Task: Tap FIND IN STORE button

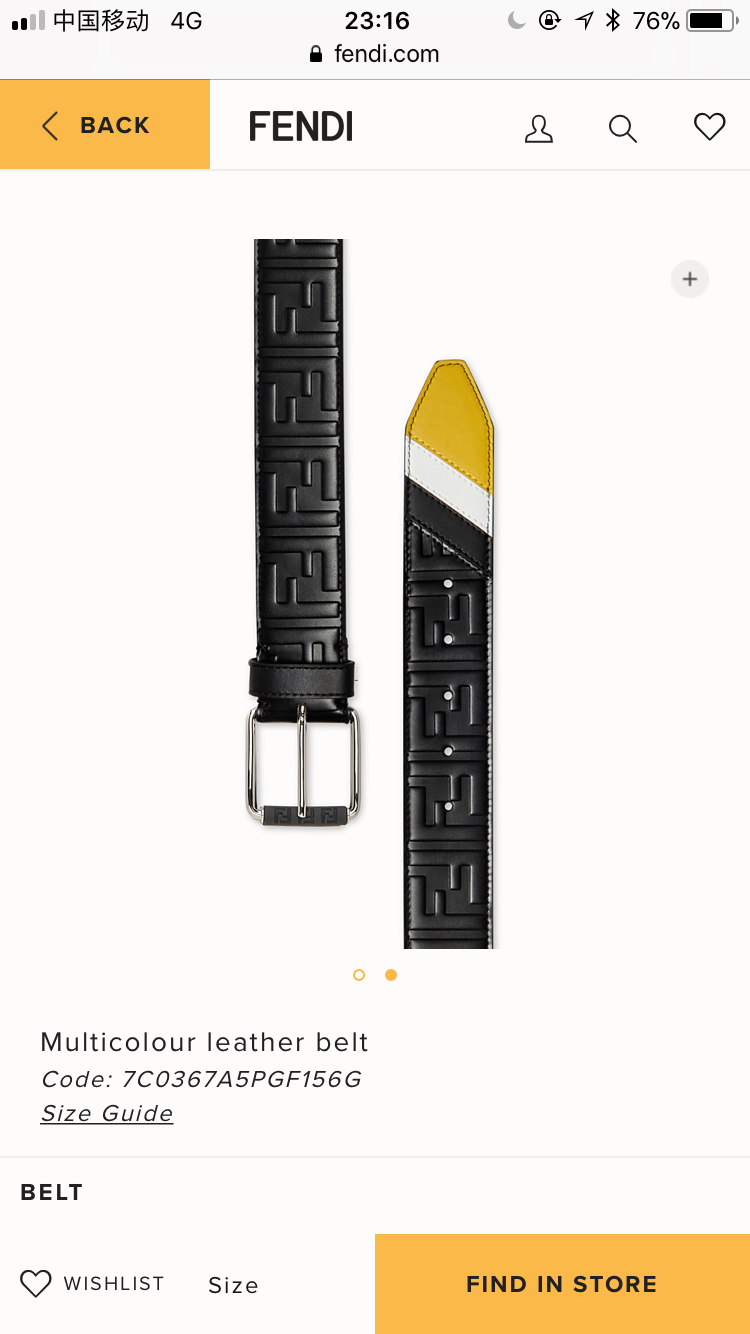Action: [x=562, y=1284]
